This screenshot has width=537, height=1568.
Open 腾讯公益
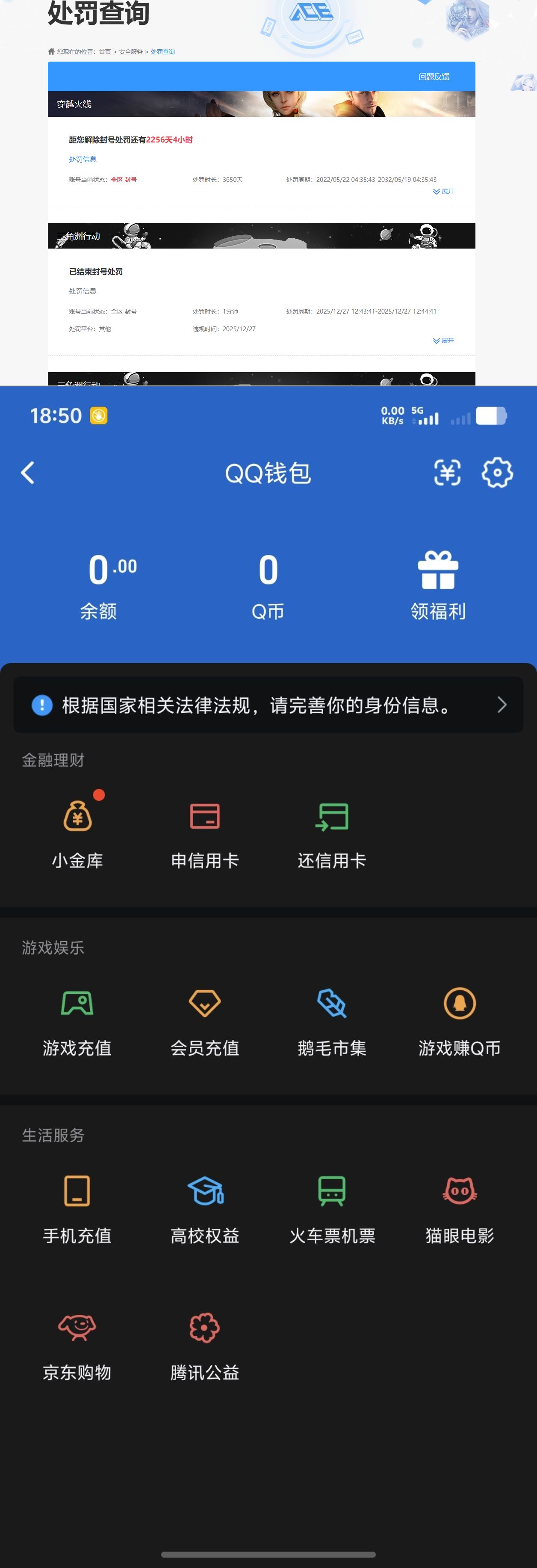205,1344
